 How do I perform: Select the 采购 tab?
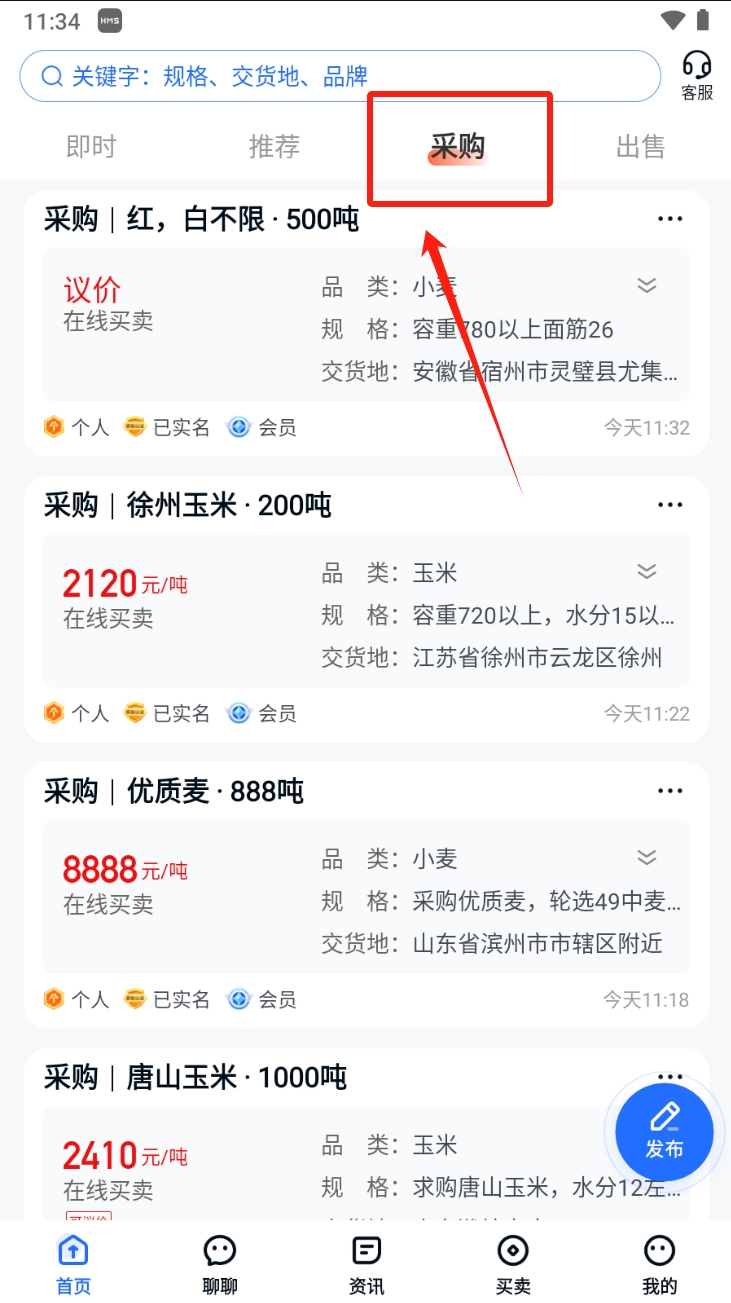(458, 147)
